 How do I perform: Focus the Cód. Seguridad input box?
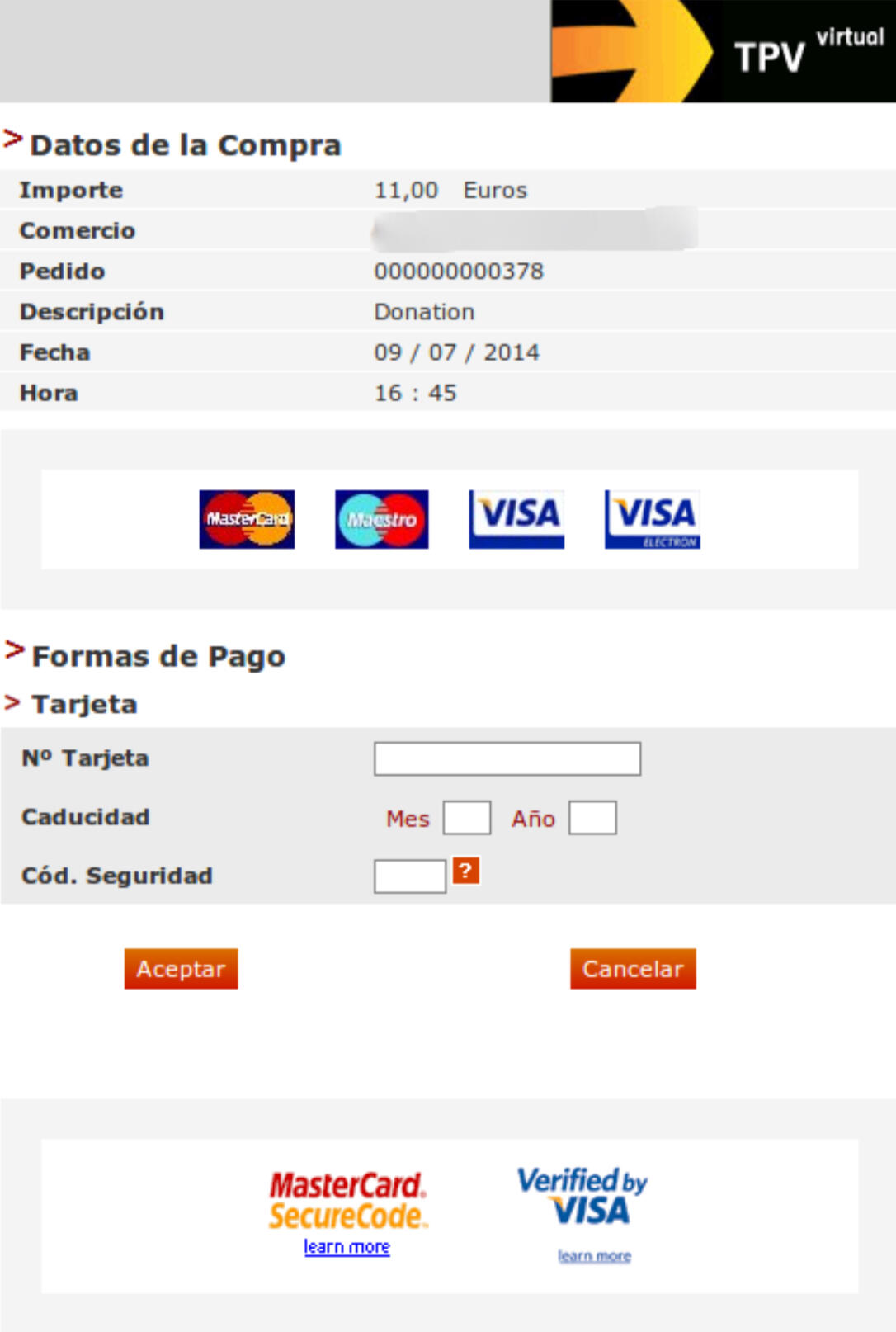click(x=409, y=876)
